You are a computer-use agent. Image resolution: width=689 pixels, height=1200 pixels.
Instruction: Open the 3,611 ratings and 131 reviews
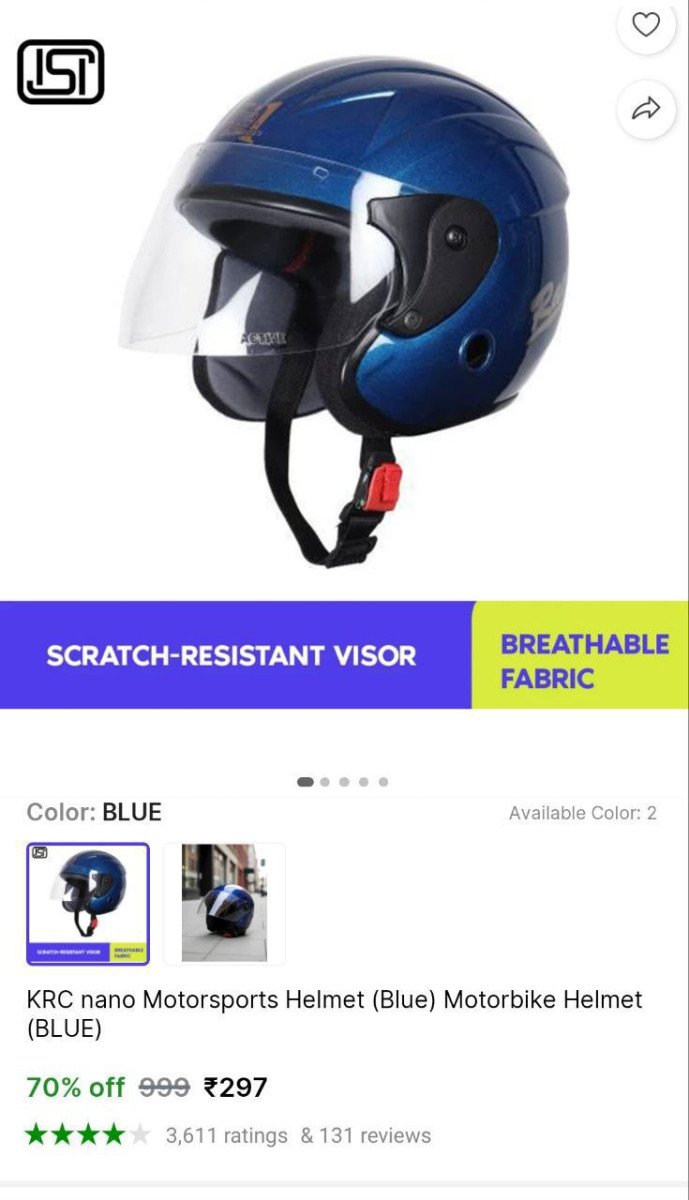(x=297, y=1135)
